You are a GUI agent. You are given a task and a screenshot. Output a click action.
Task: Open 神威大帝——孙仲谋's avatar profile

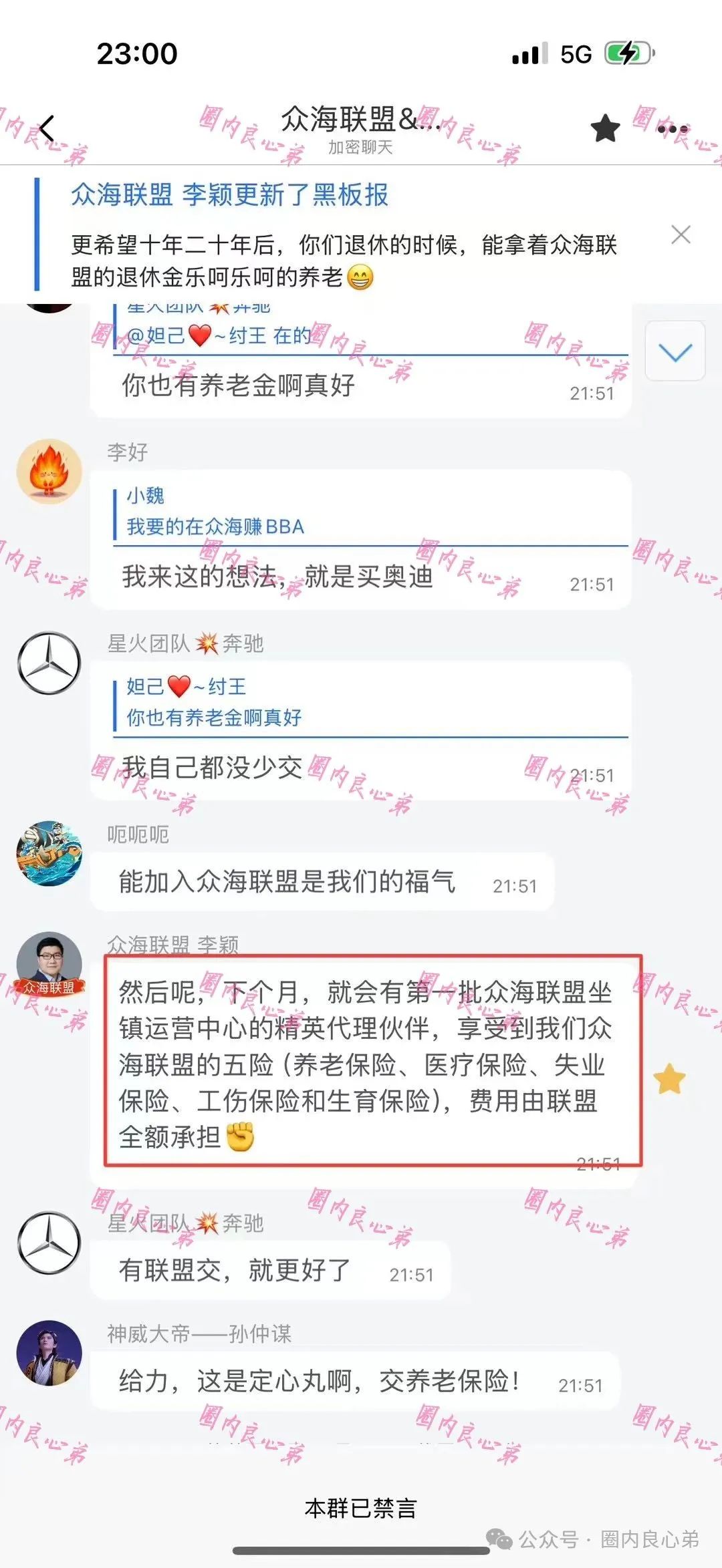point(49,1353)
